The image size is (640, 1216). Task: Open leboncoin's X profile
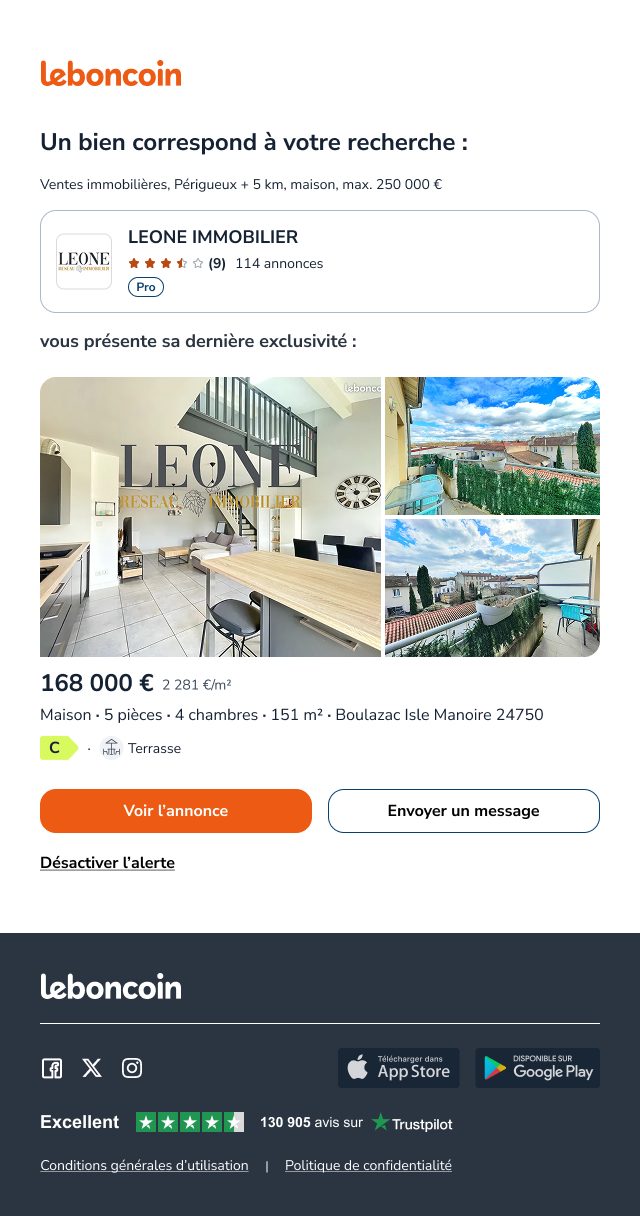click(92, 1068)
